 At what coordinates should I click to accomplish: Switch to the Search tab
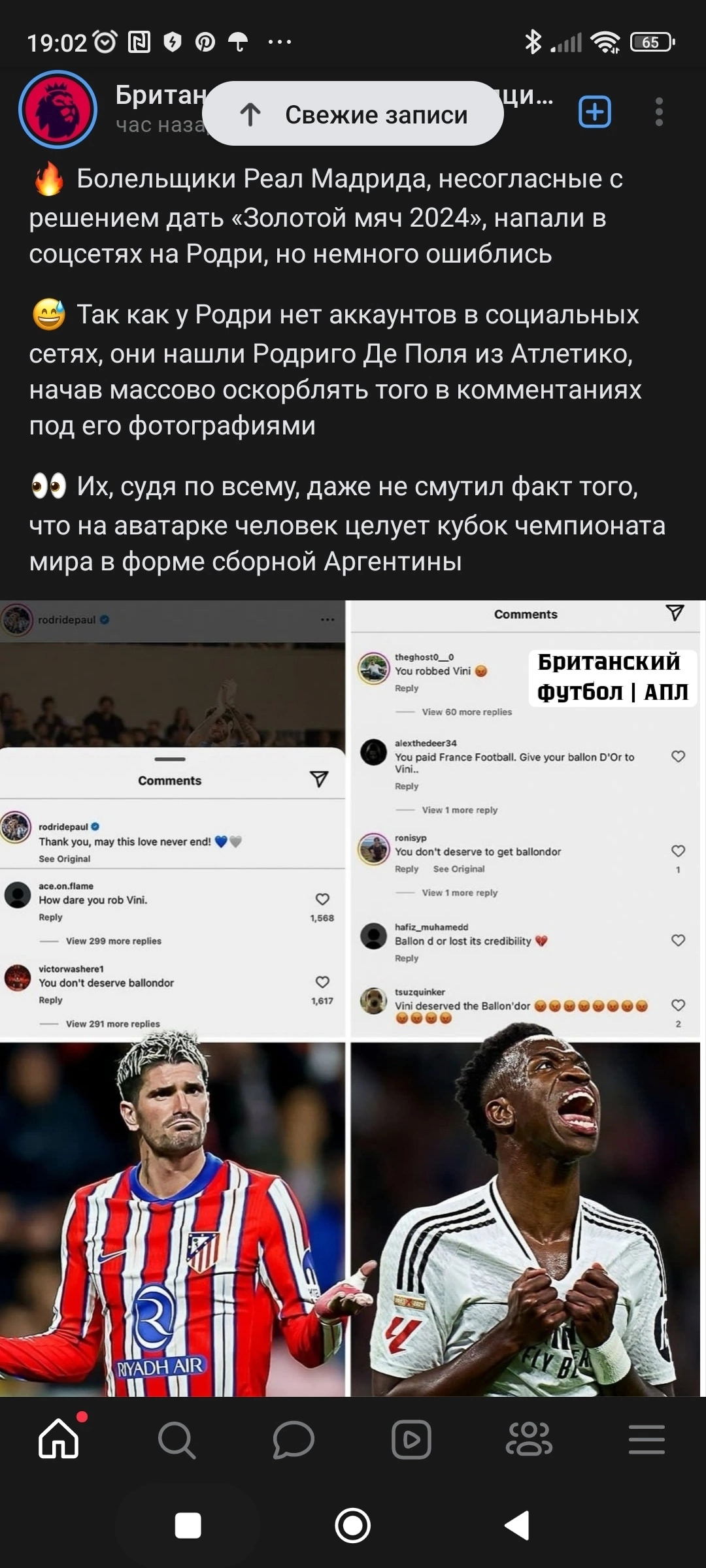pyautogui.click(x=176, y=1439)
